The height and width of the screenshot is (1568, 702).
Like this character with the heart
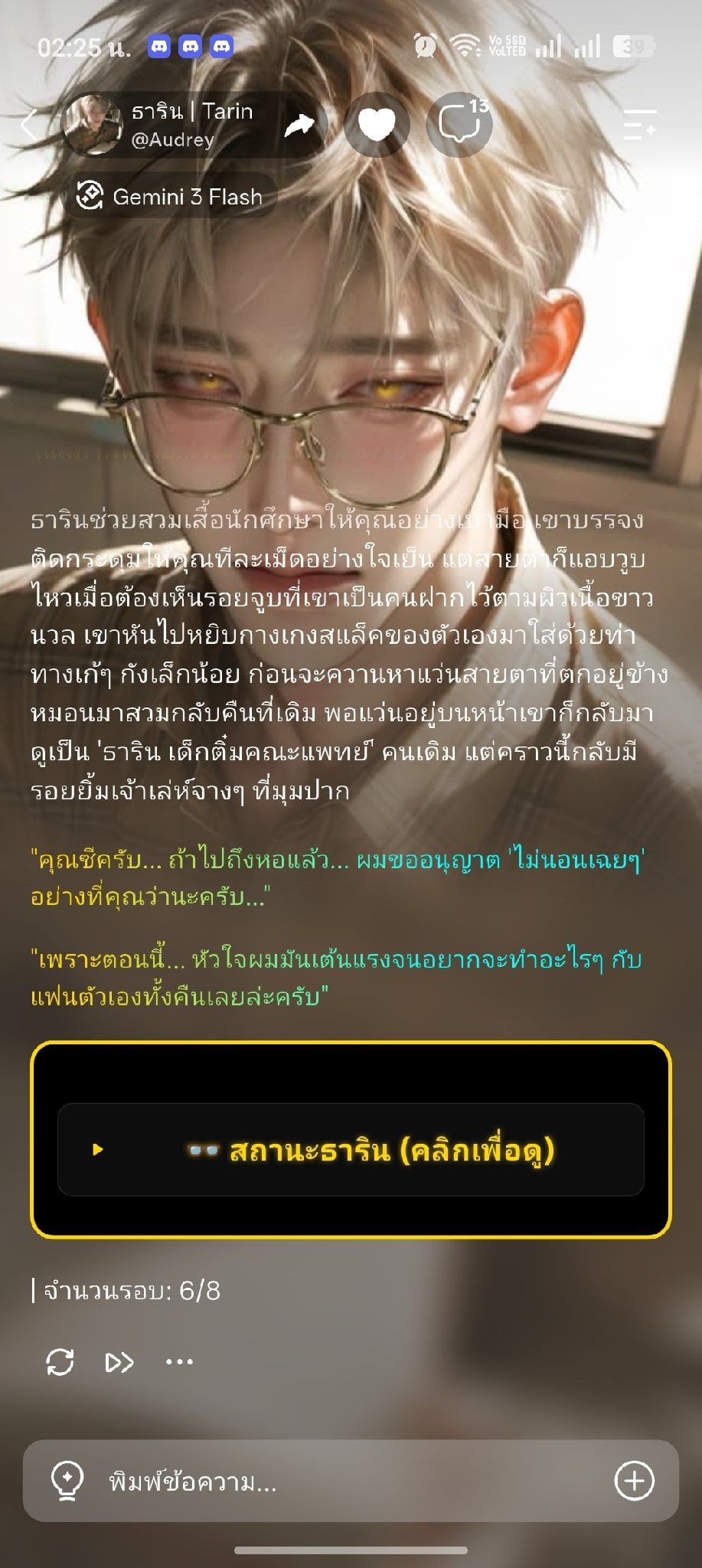click(x=377, y=125)
